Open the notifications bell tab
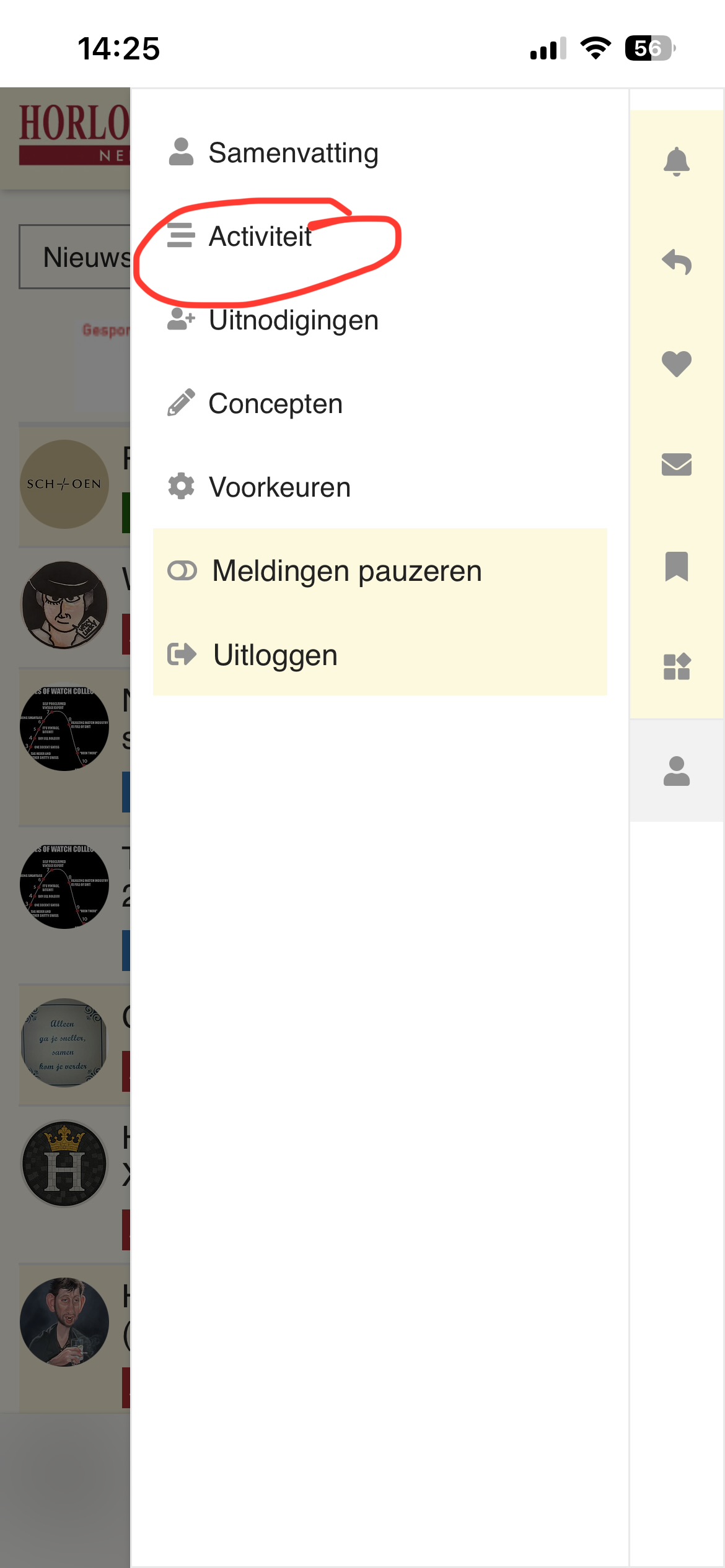 click(x=676, y=162)
